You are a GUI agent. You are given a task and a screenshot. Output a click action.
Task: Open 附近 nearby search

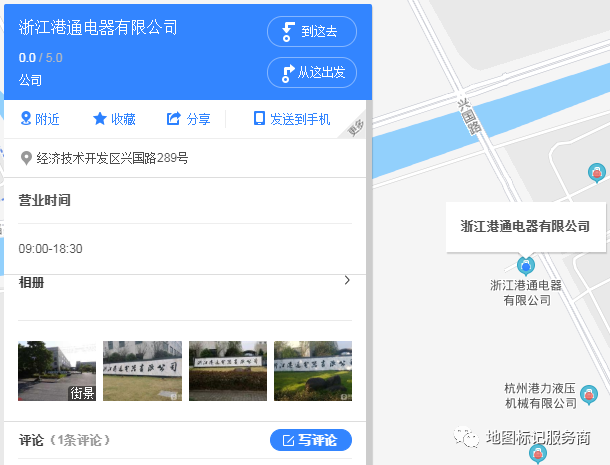(39, 119)
